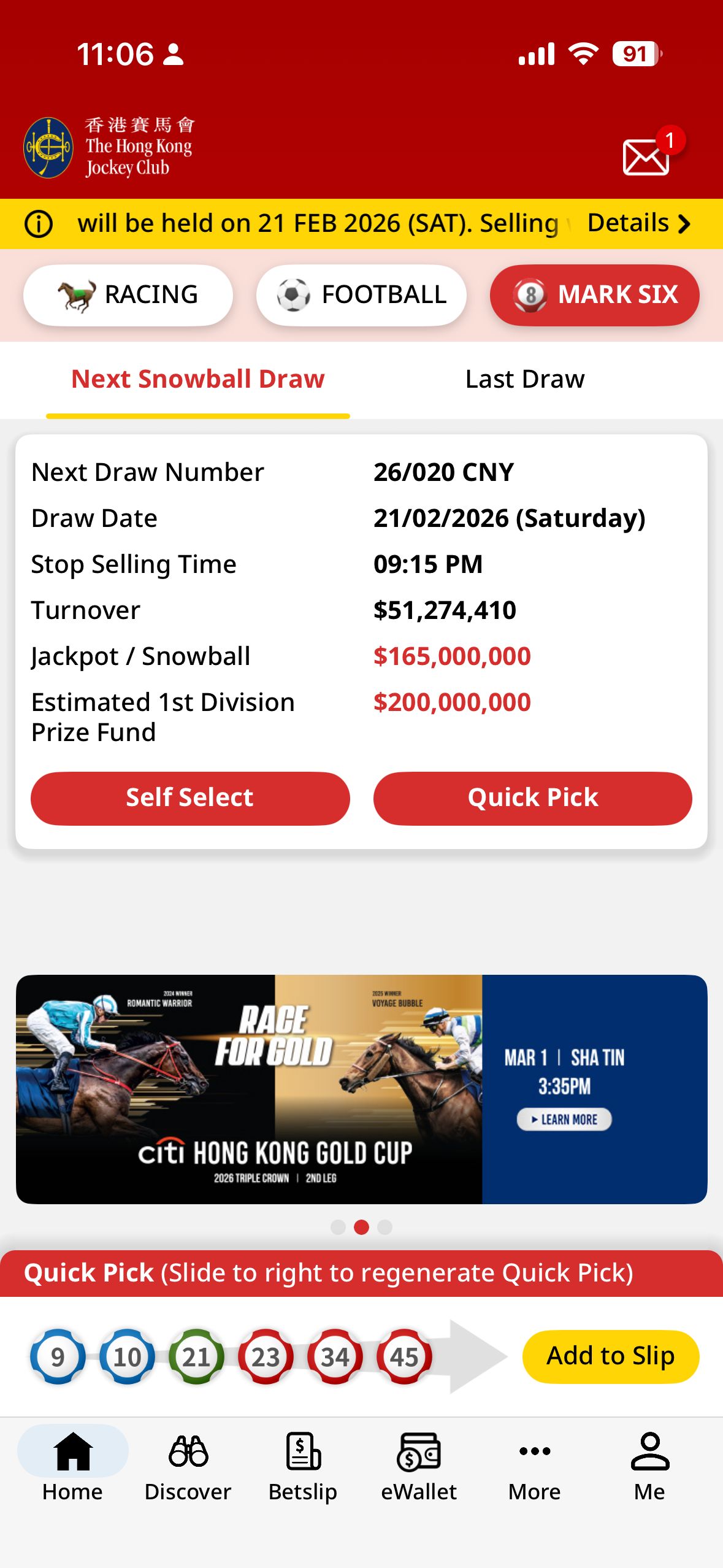The image size is (723, 1568).
Task: Switch to the Football section
Action: tap(361, 295)
